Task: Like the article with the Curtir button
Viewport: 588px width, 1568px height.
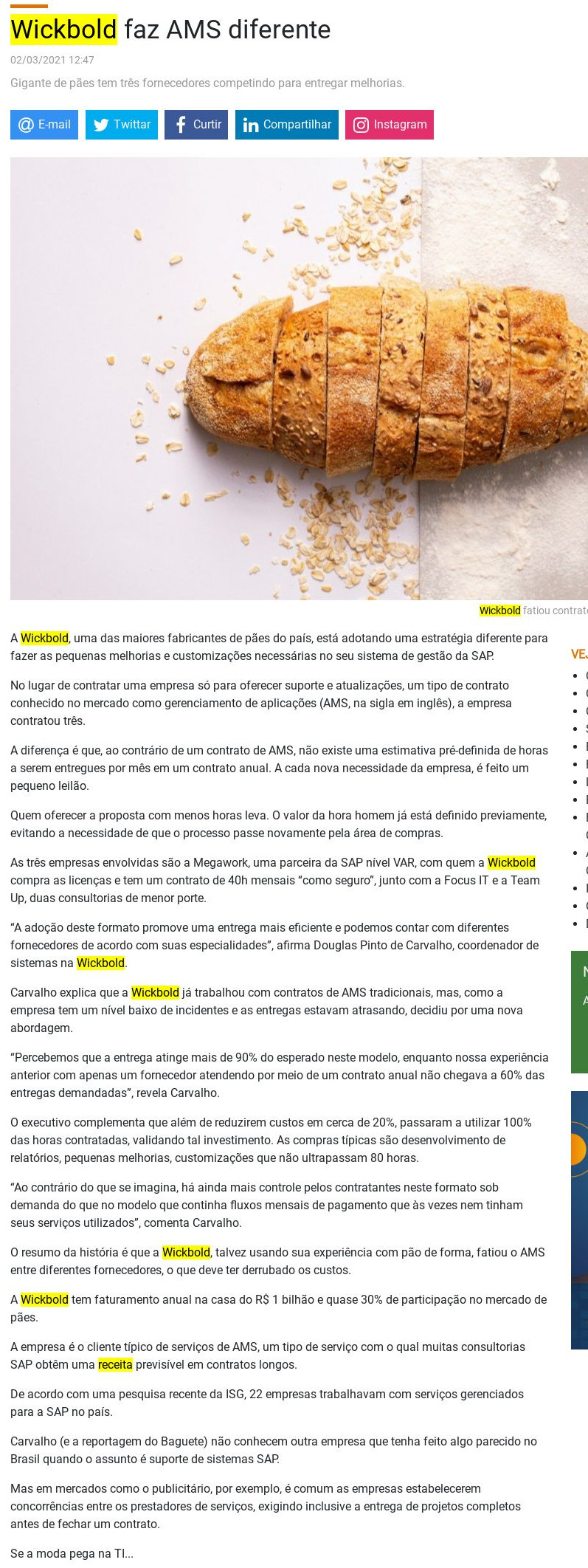Action: [x=196, y=125]
